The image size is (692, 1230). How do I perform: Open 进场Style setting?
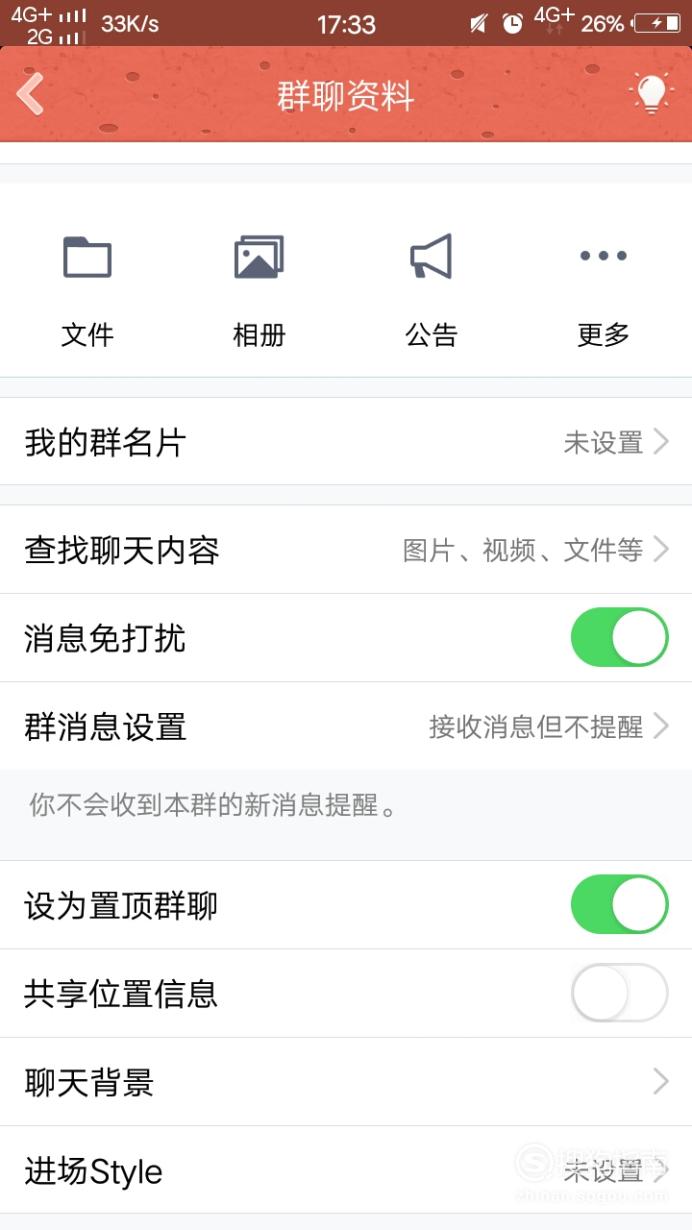346,1171
